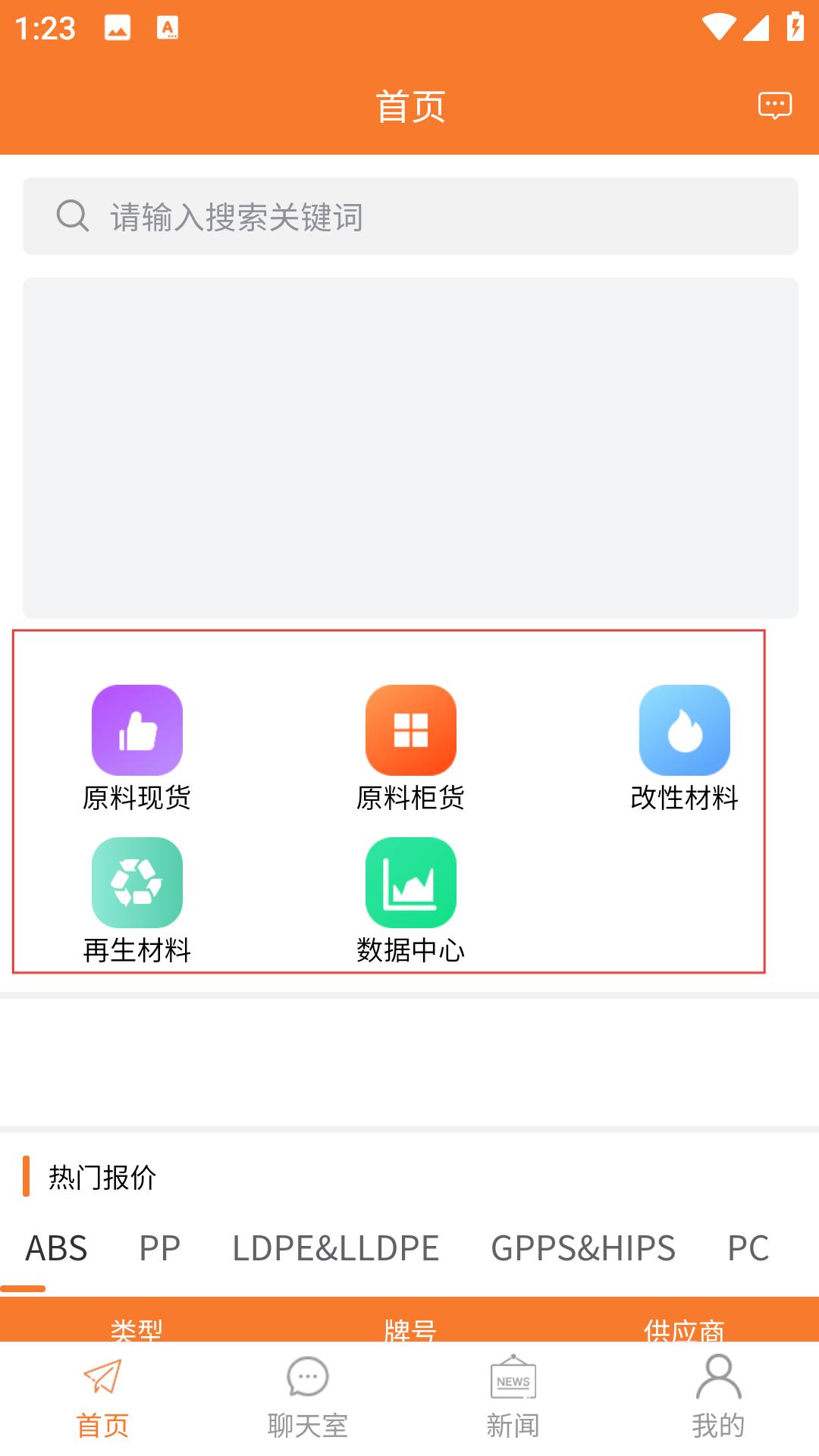Switch to the LDPE&LLDPE tab
Screen dimensions: 819x1456
[335, 1248]
